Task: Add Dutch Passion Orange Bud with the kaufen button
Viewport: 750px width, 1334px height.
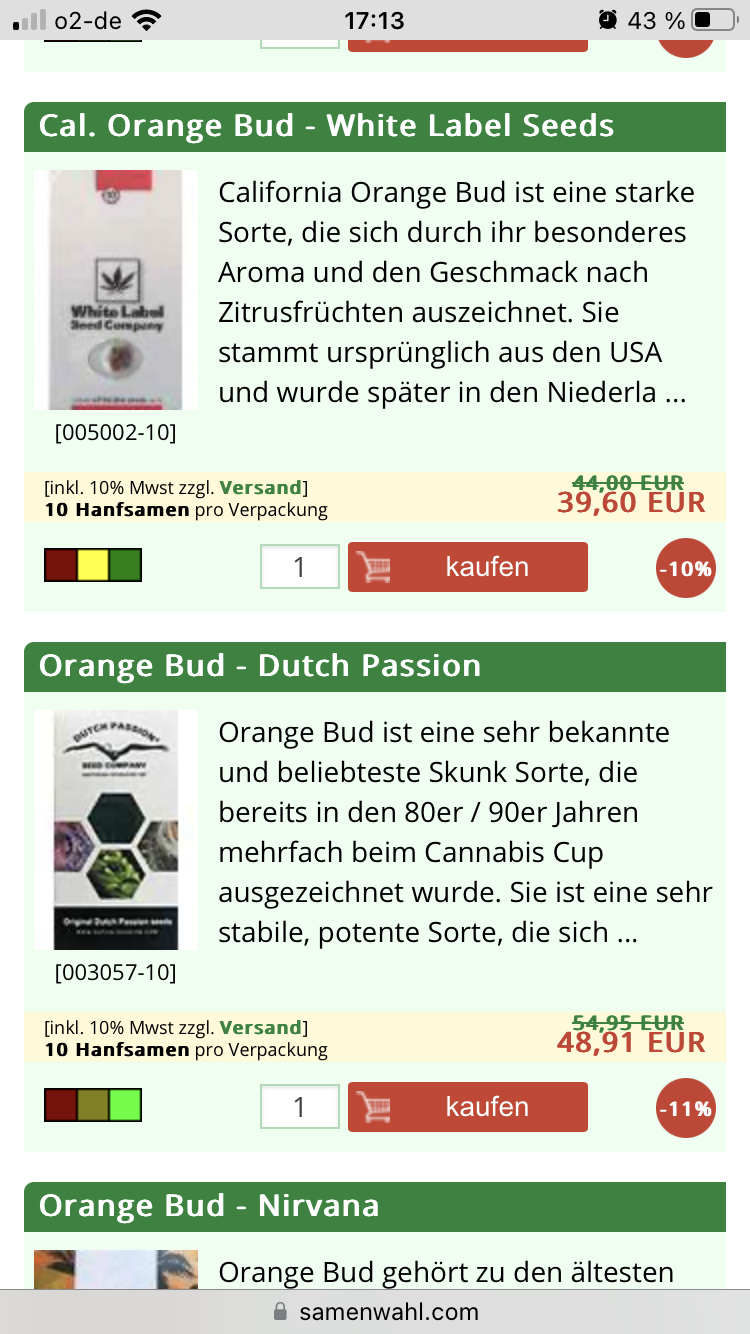Action: pos(468,1107)
